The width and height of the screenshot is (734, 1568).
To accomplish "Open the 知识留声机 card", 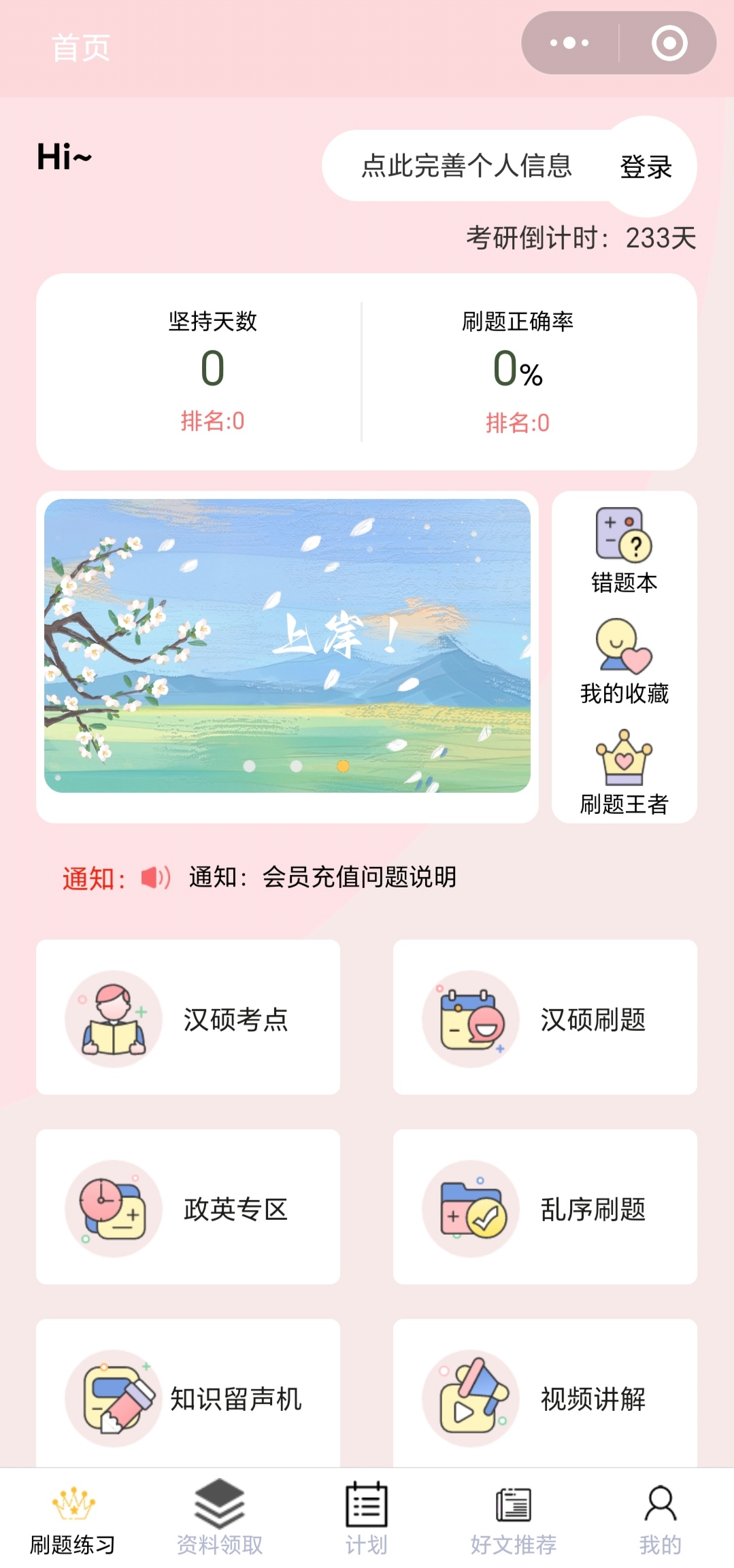I will click(x=188, y=1394).
